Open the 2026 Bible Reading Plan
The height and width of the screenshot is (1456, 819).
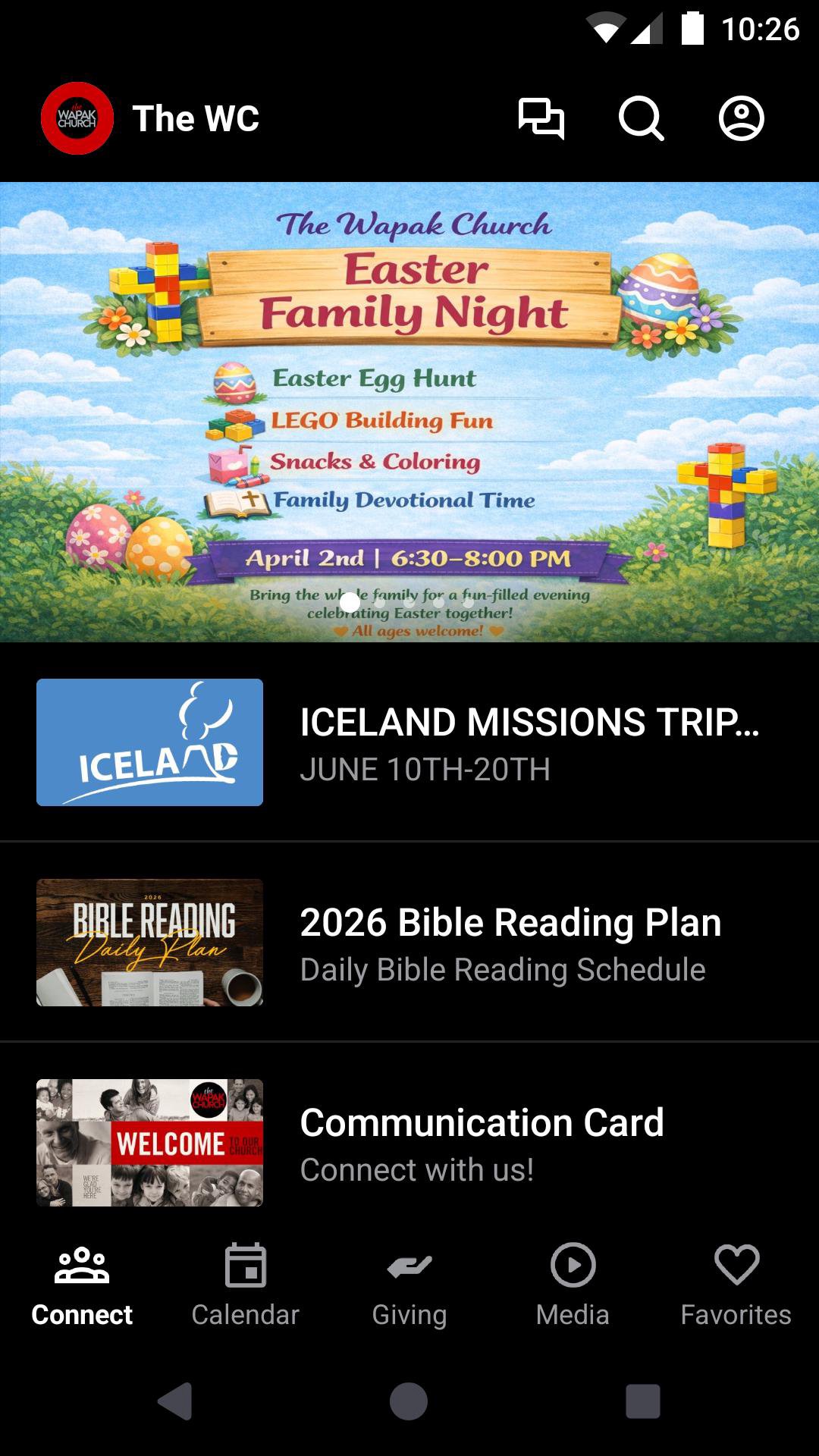(x=409, y=943)
